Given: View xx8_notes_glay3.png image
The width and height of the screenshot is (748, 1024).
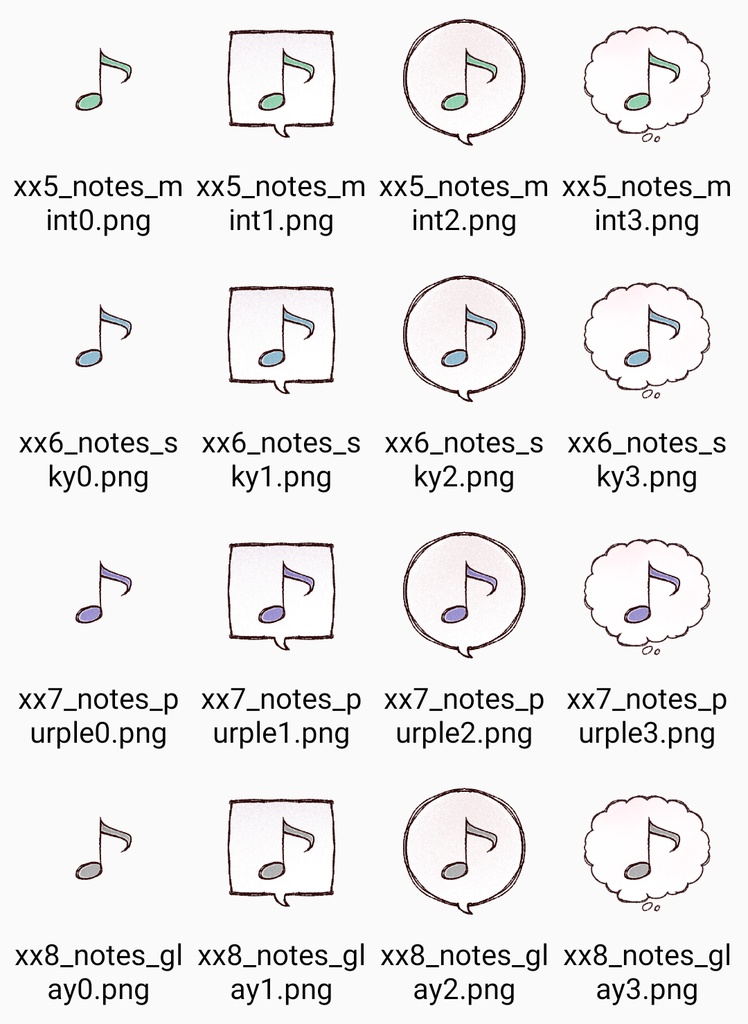Looking at the screenshot, I should pyautogui.click(x=647, y=850).
